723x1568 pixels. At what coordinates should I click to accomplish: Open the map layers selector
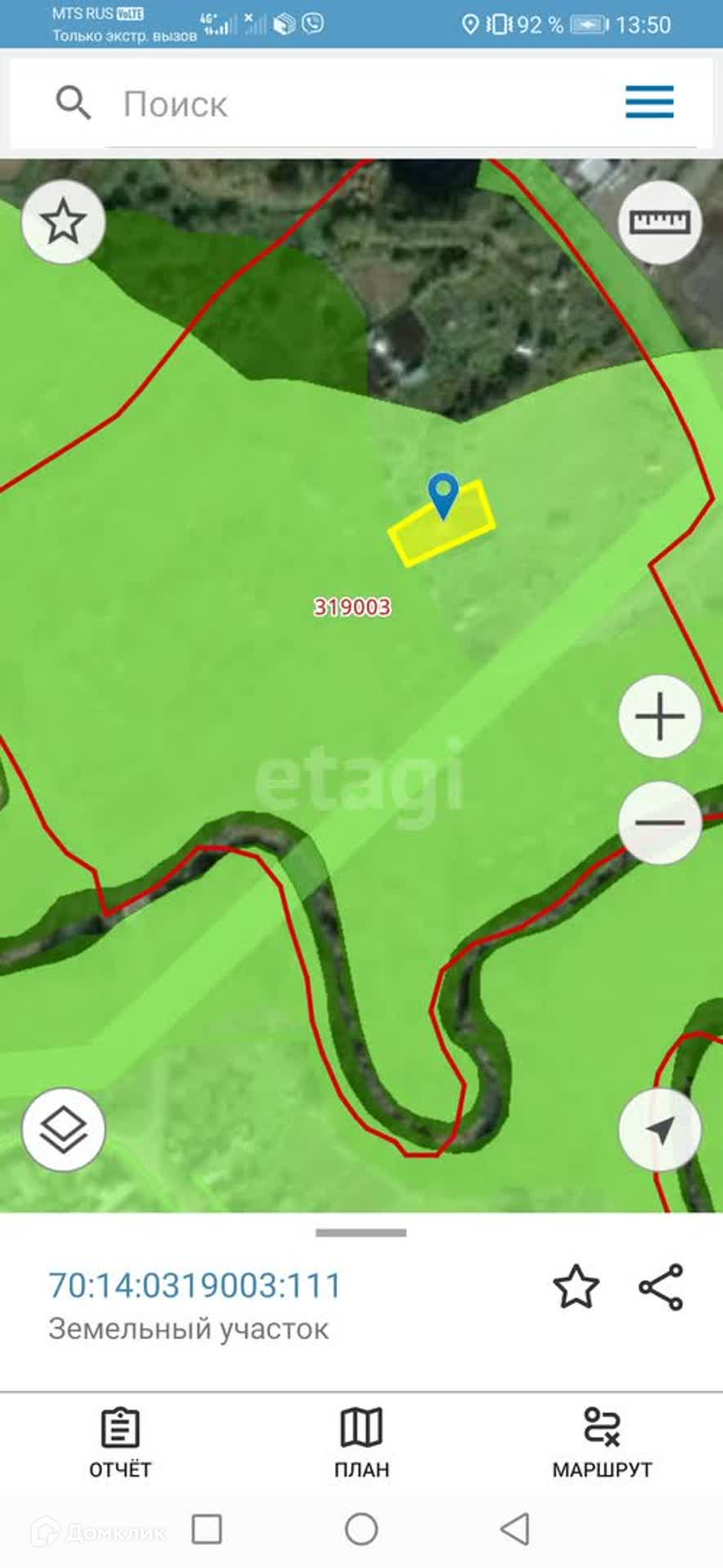[x=63, y=1129]
